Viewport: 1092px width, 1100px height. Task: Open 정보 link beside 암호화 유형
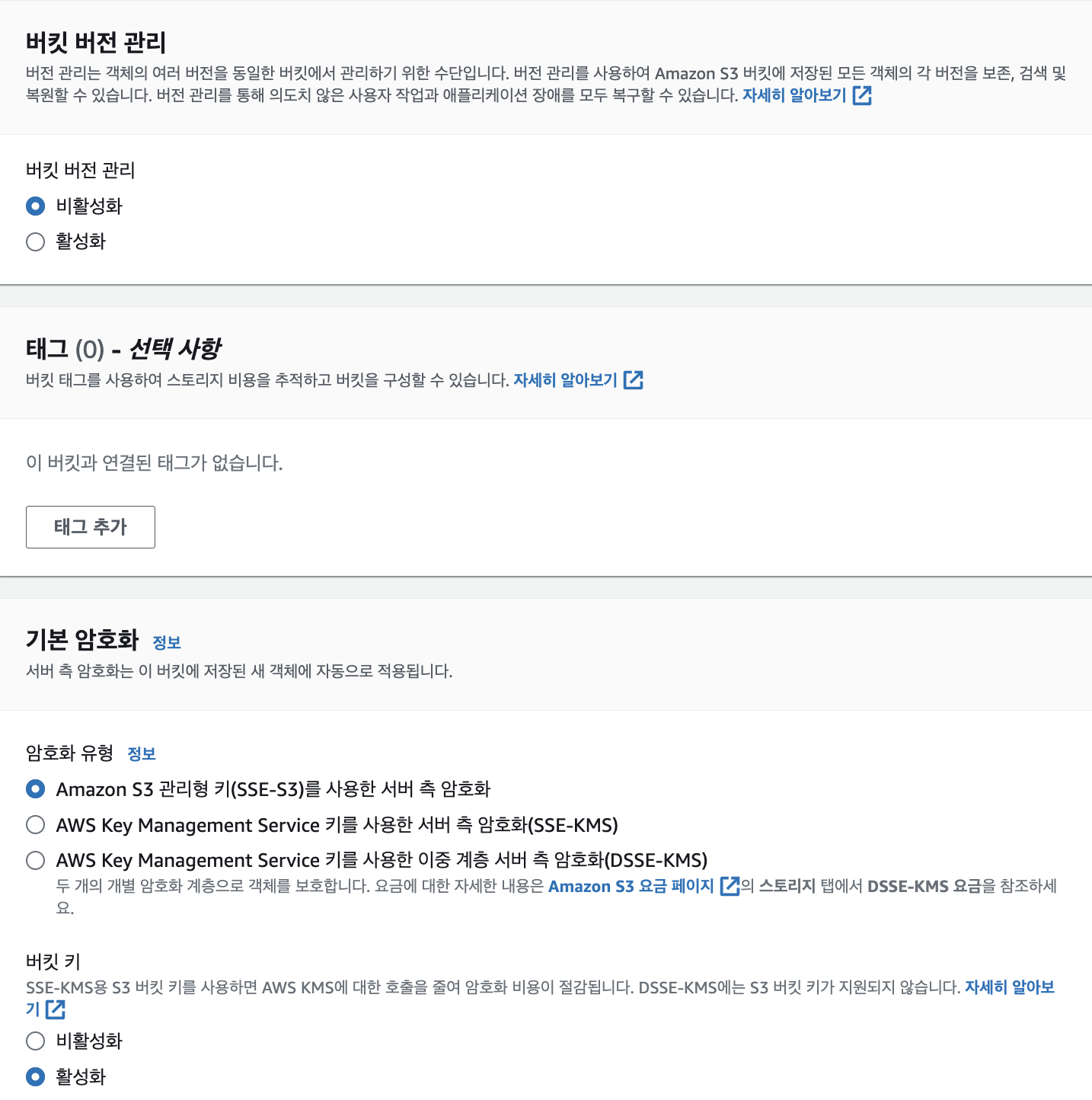point(141,754)
